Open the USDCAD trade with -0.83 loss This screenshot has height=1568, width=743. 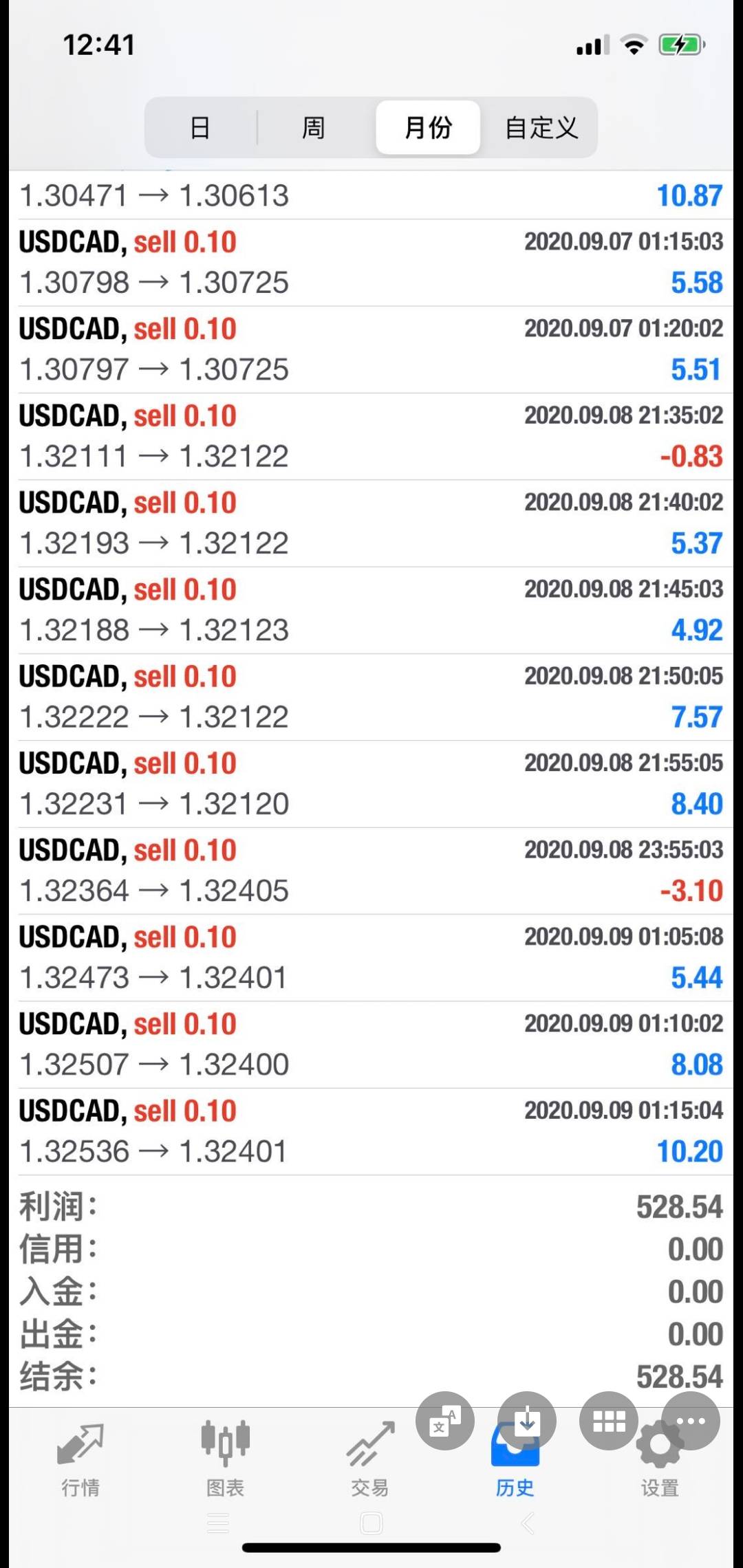pos(371,437)
